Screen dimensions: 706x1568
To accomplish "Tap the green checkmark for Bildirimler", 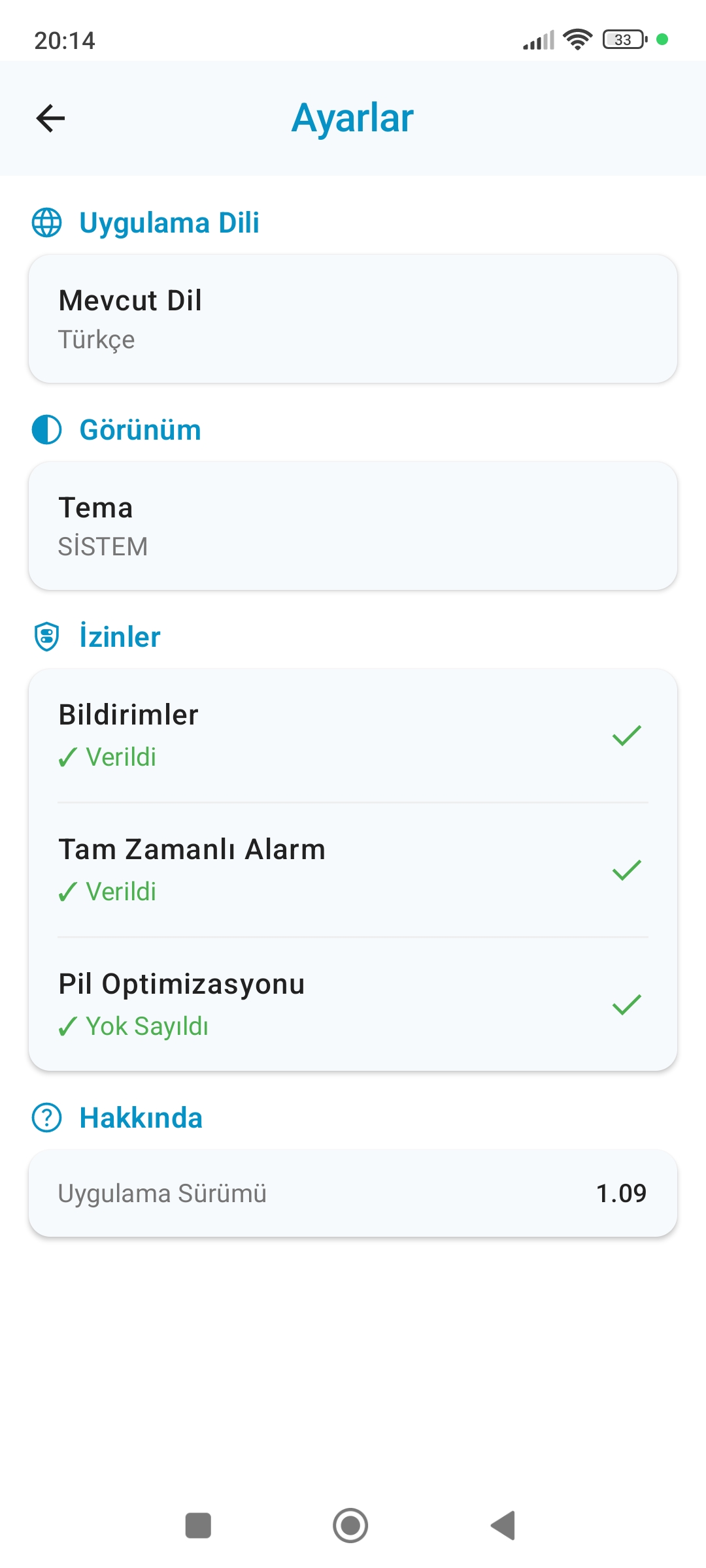I will pos(627,734).
